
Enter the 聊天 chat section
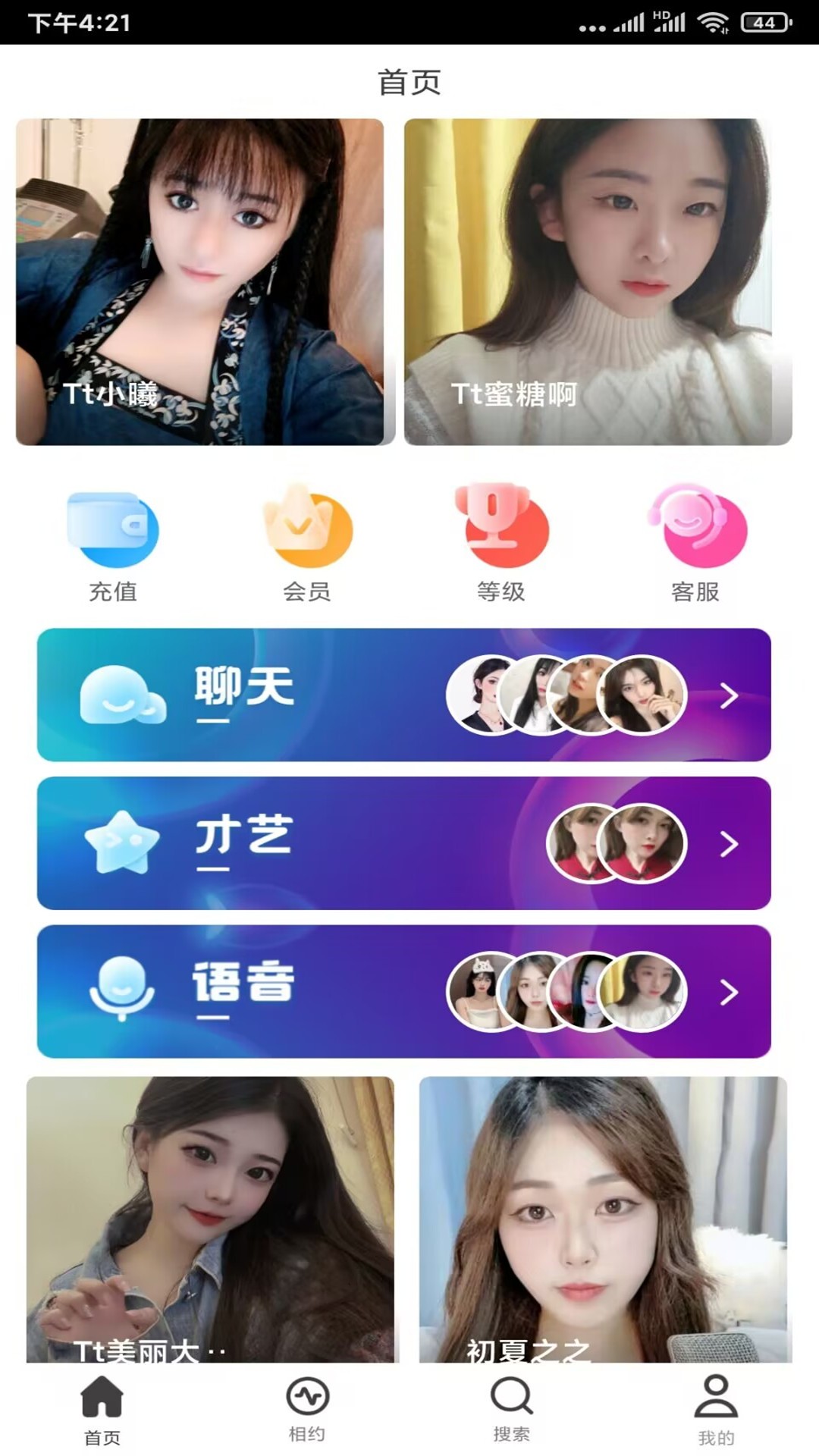coord(403,695)
